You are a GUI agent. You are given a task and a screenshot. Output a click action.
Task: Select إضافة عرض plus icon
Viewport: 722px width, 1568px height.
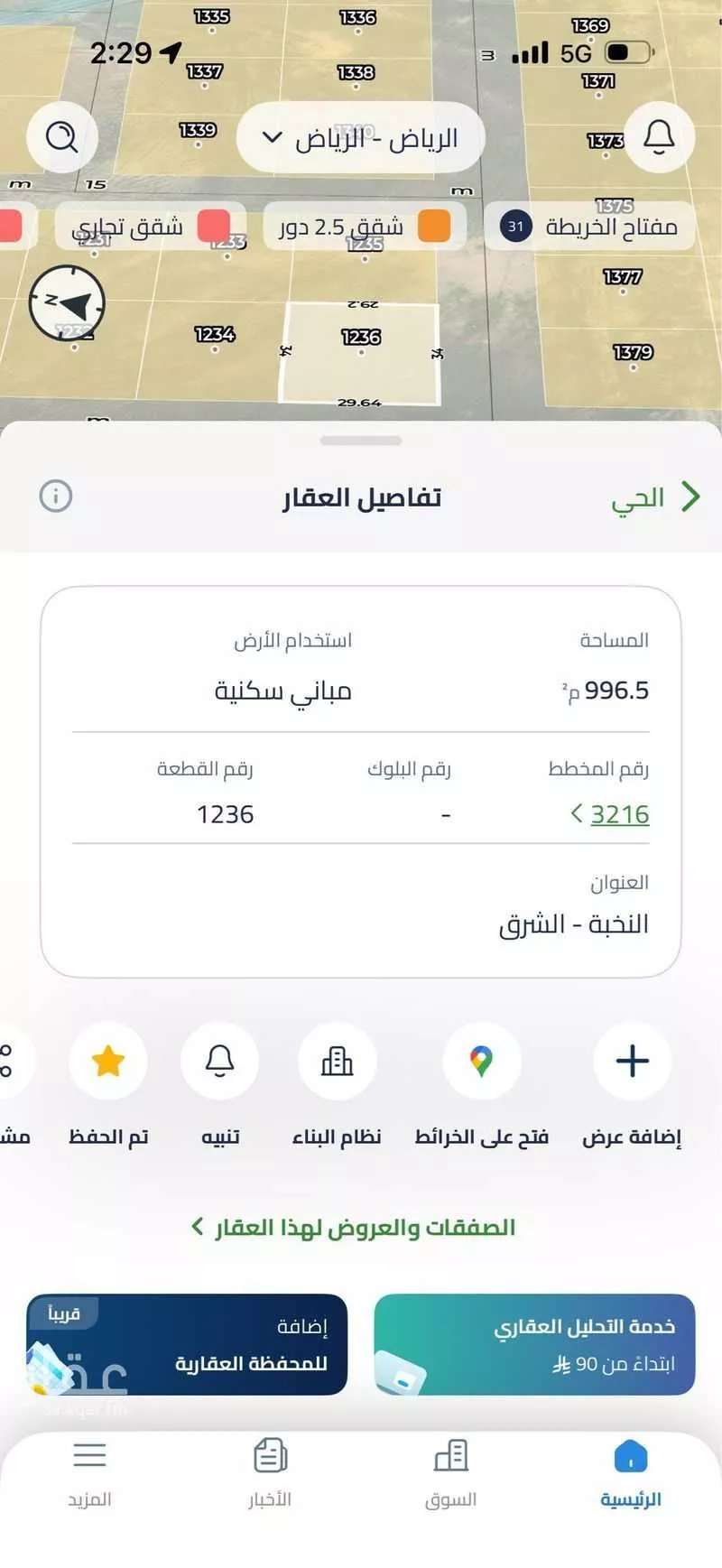click(631, 1062)
